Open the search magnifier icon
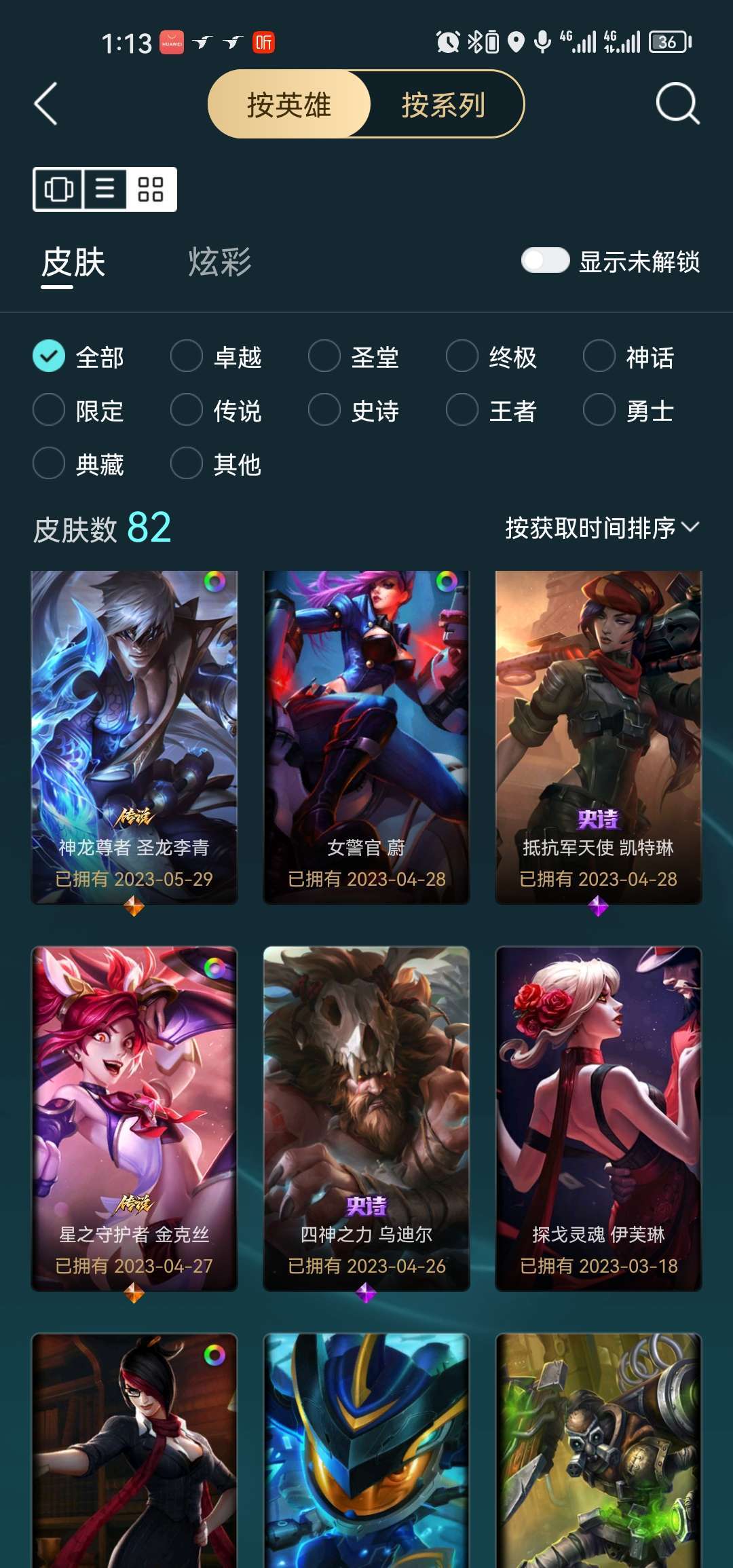Viewport: 733px width, 1568px height. [677, 105]
